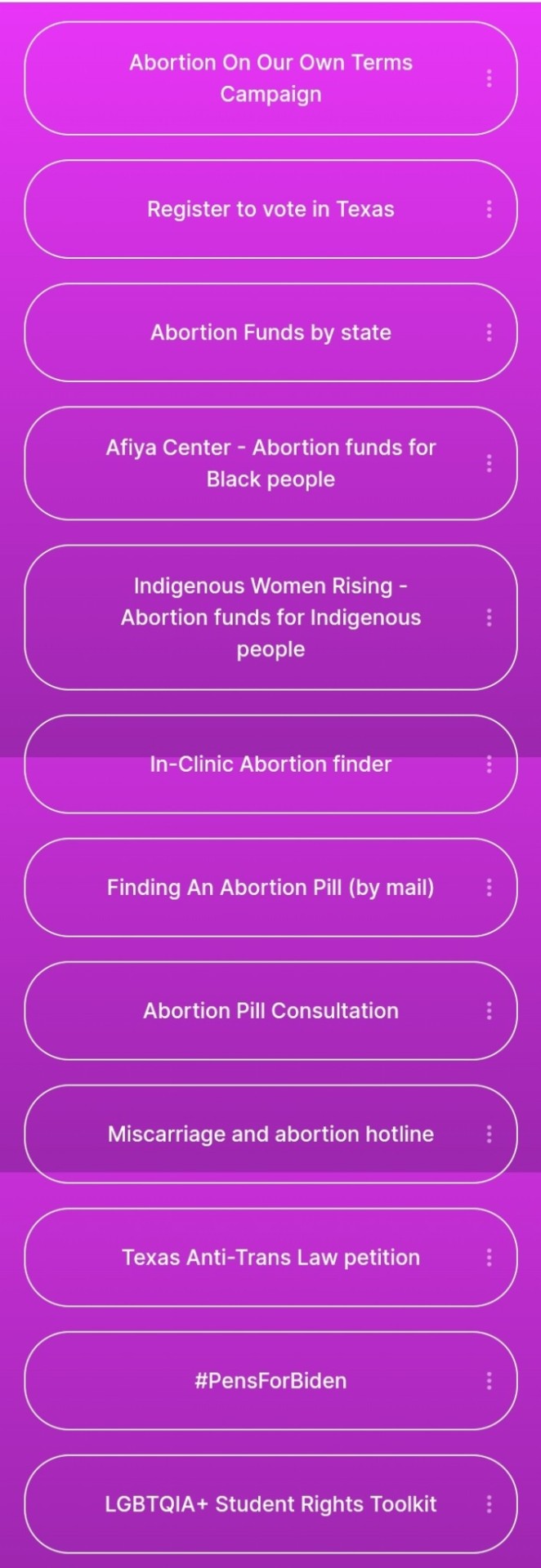Open Abortion On Our Own Terms Campaign link
Viewport: 541px width, 1568px height.
(270, 78)
